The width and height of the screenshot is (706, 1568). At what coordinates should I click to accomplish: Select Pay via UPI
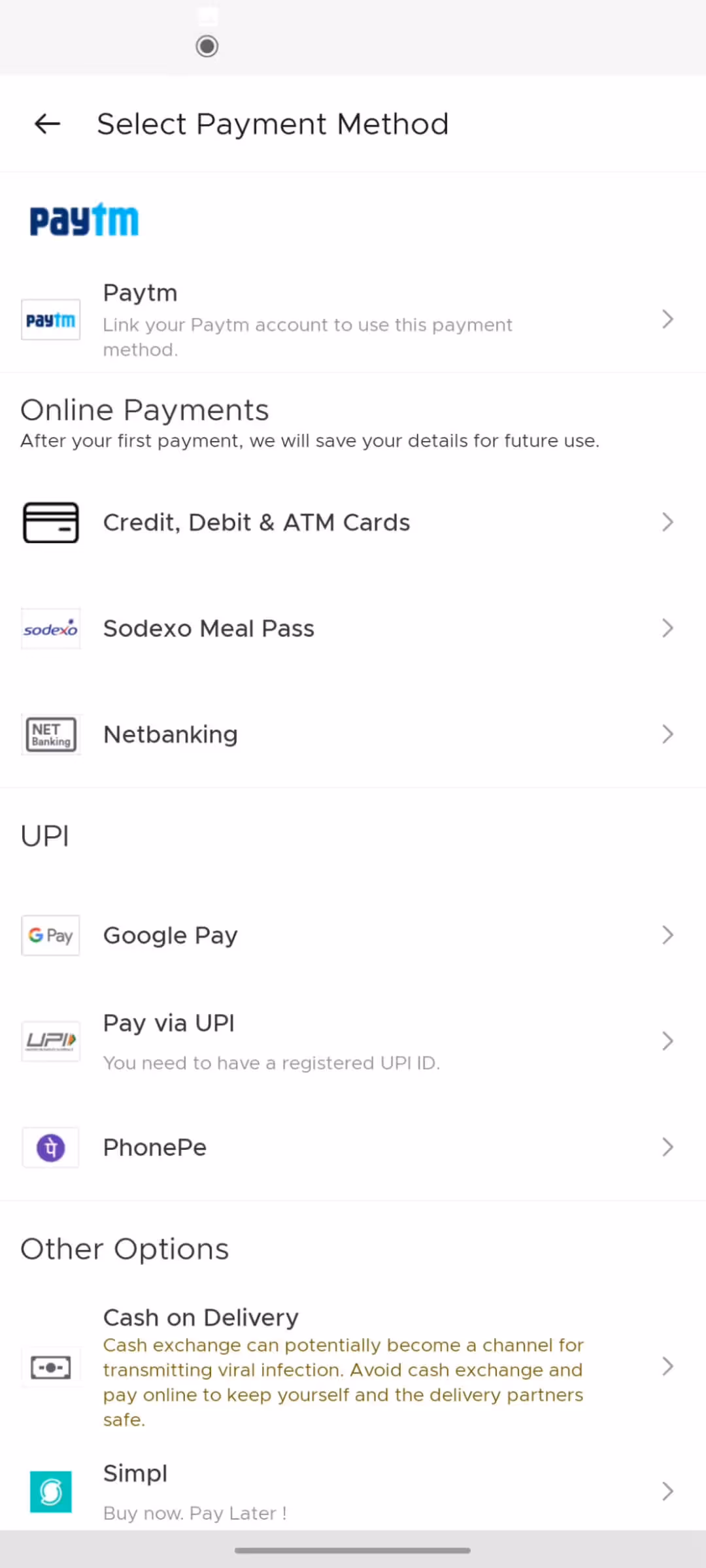353,1041
